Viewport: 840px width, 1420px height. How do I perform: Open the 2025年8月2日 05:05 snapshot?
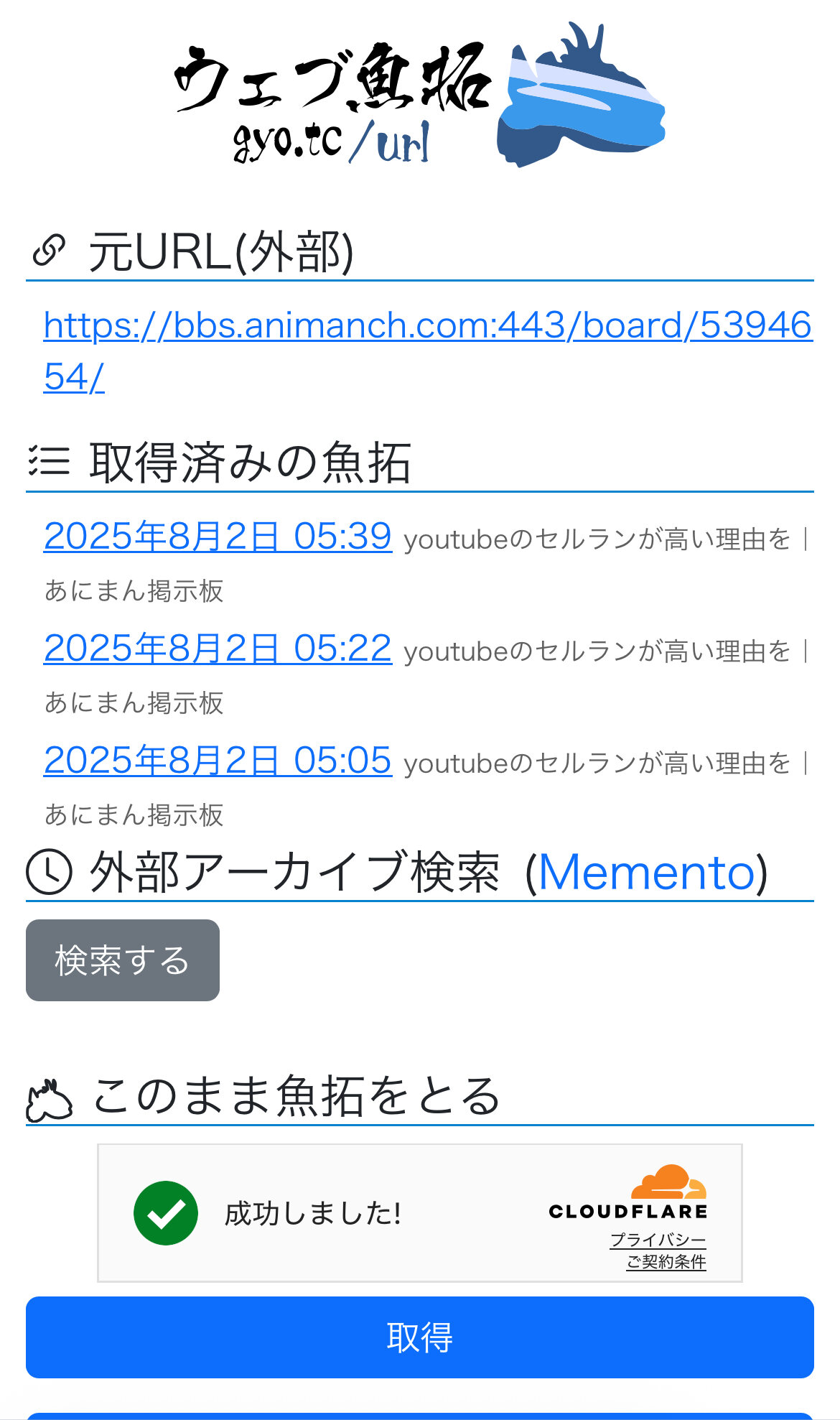point(218,760)
